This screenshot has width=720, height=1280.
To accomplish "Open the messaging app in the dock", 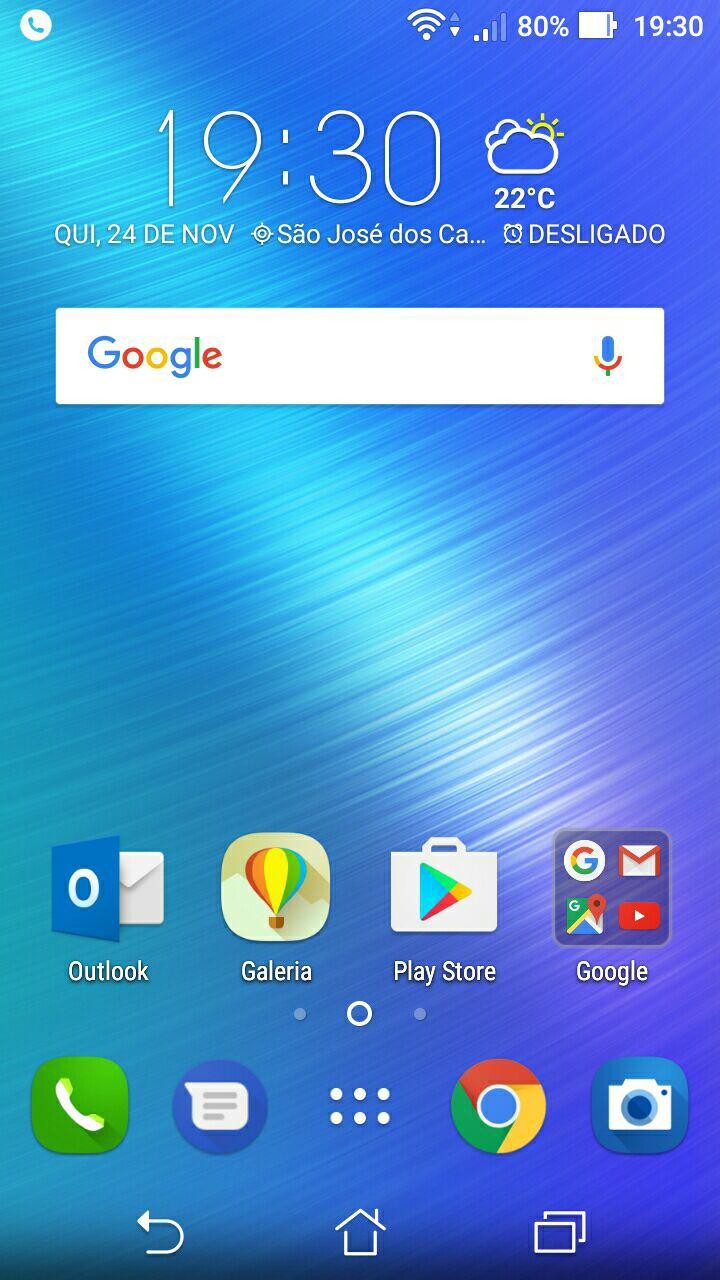I will coord(220,1106).
